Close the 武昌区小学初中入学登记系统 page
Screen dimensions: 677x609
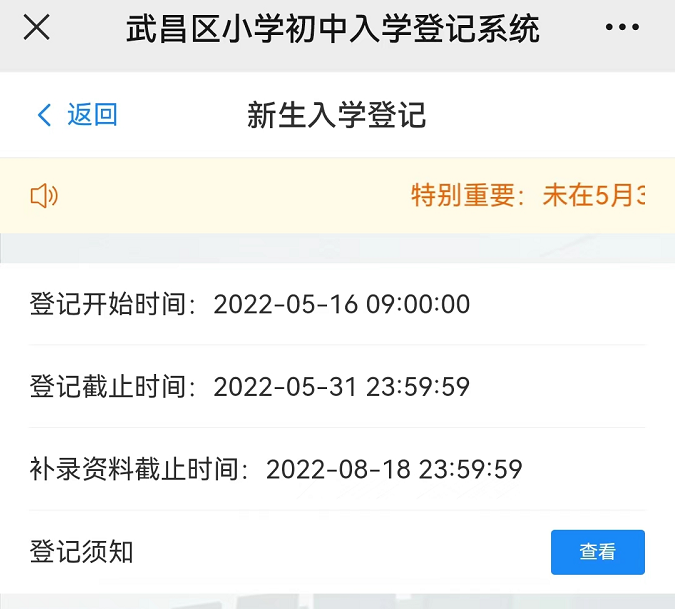pyautogui.click(x=37, y=28)
